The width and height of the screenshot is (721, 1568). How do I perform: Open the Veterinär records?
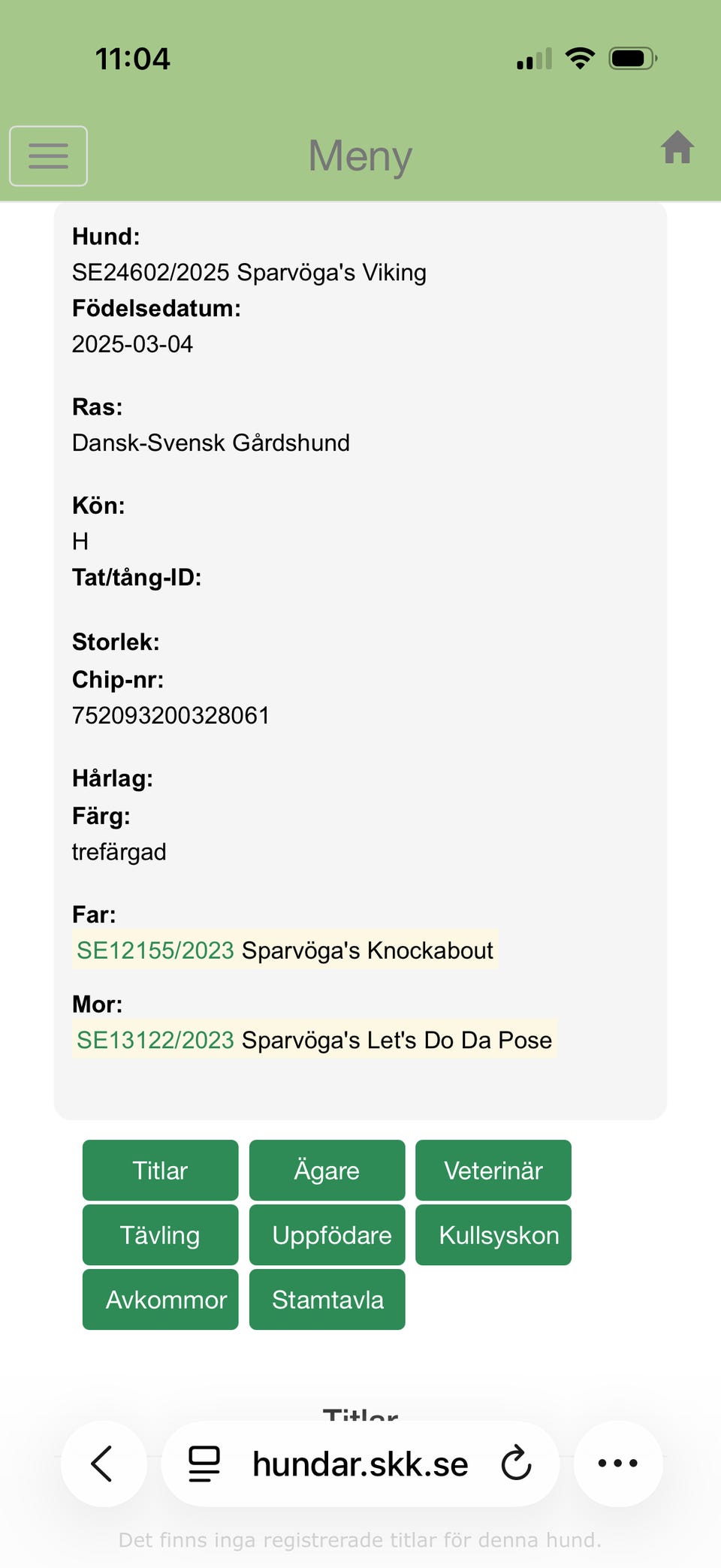493,1171
